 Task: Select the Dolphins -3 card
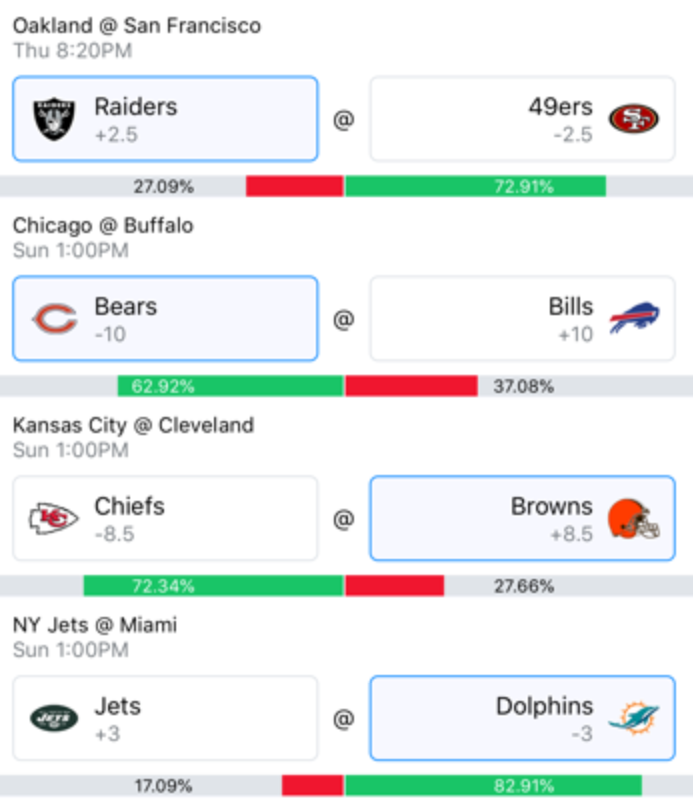click(x=523, y=718)
